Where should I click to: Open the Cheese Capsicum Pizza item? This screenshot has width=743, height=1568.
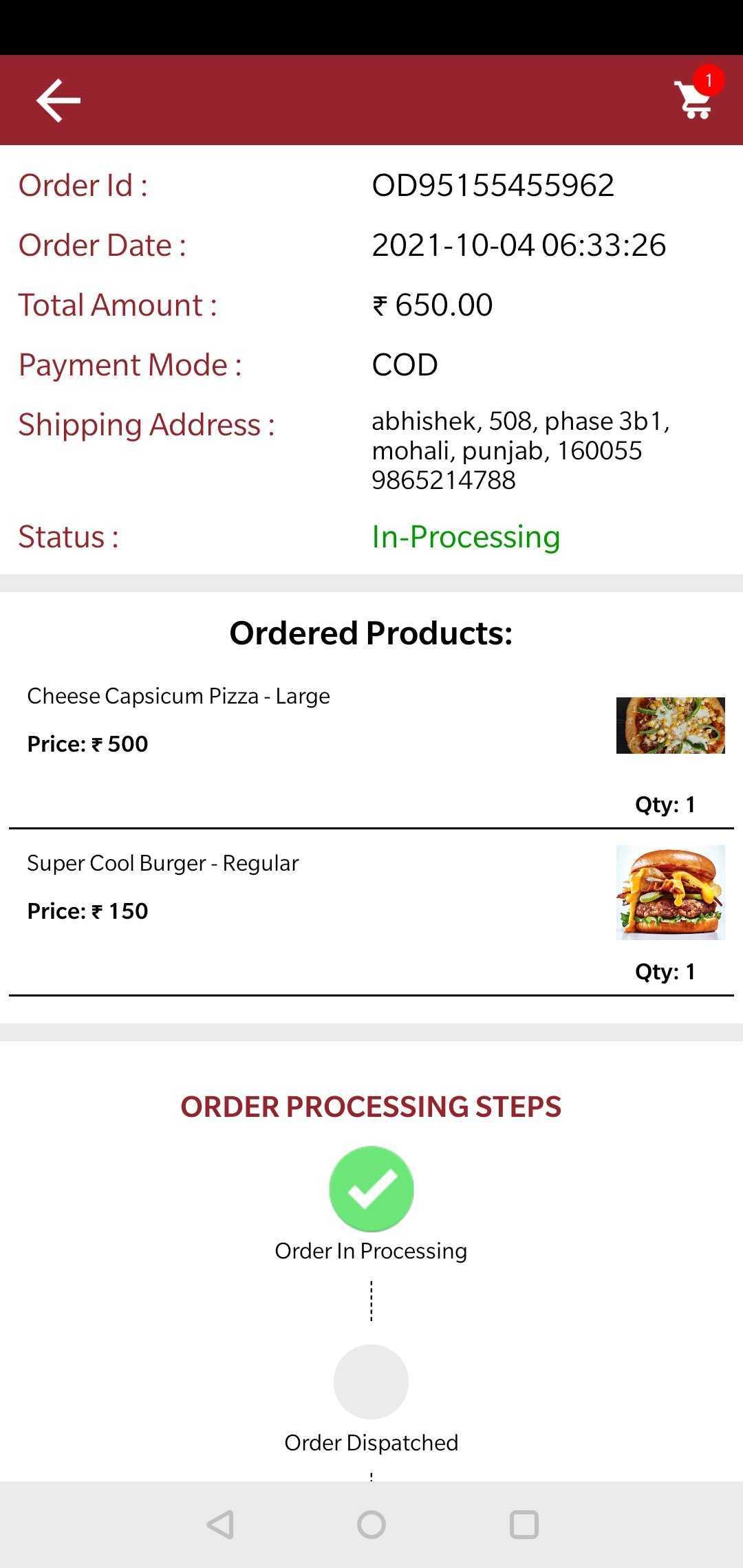tap(371, 752)
